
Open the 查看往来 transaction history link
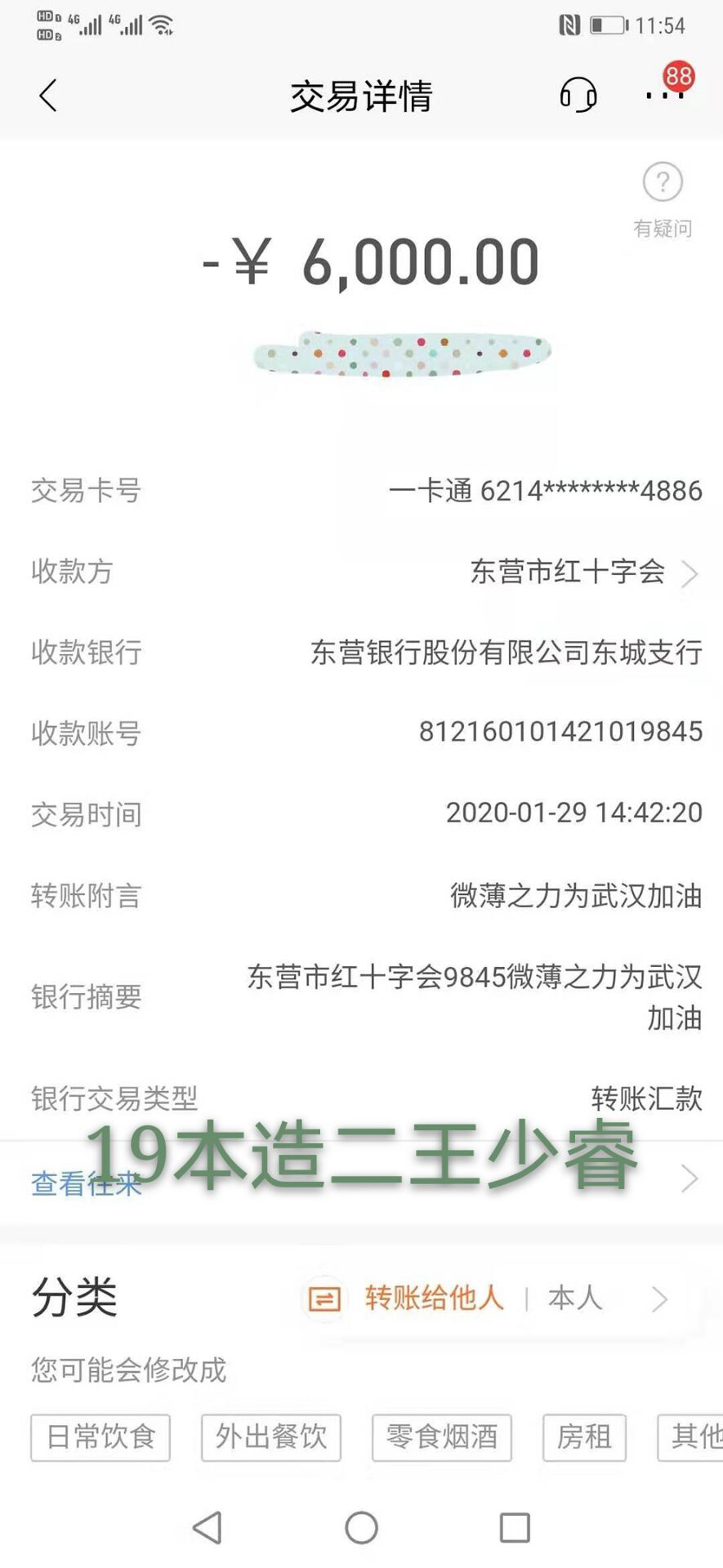[x=86, y=1183]
